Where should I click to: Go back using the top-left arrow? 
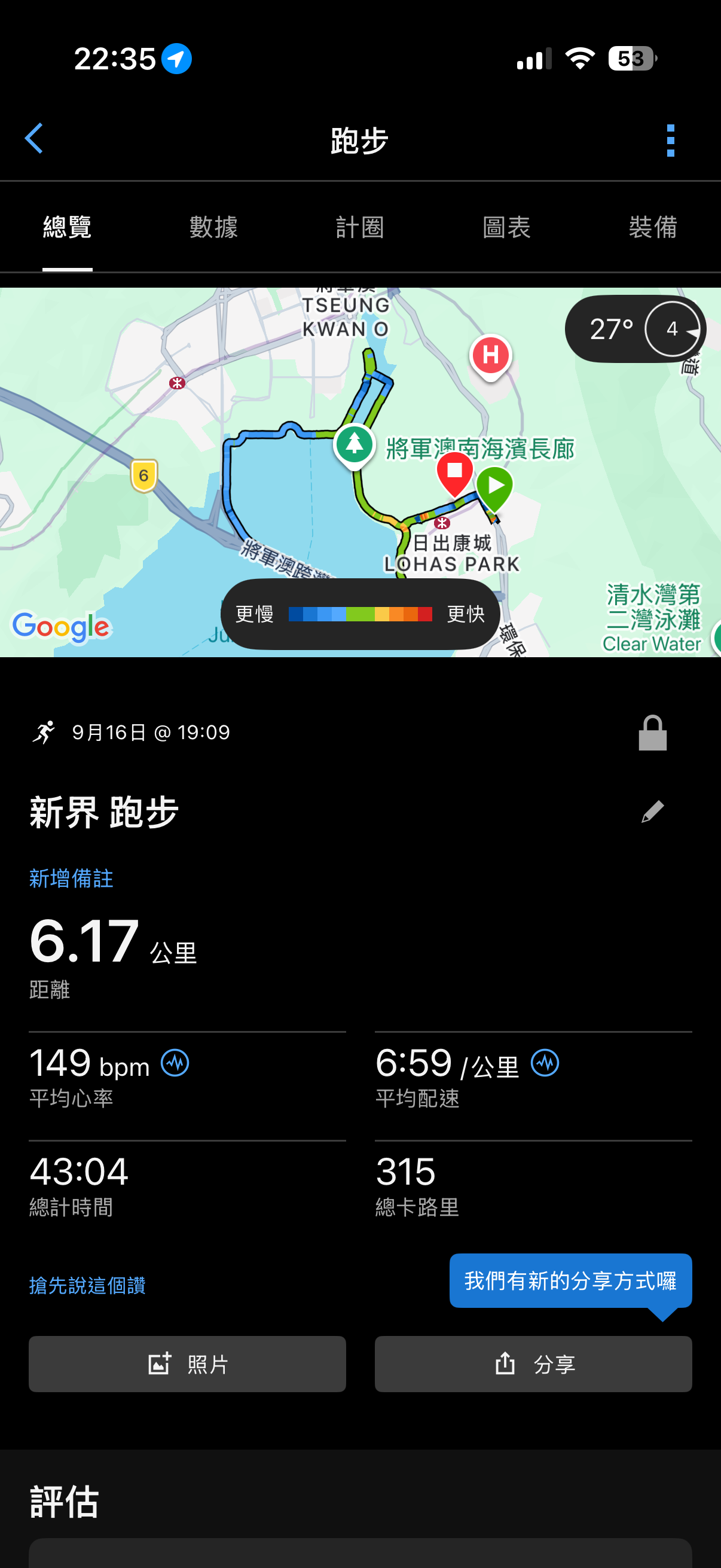34,139
